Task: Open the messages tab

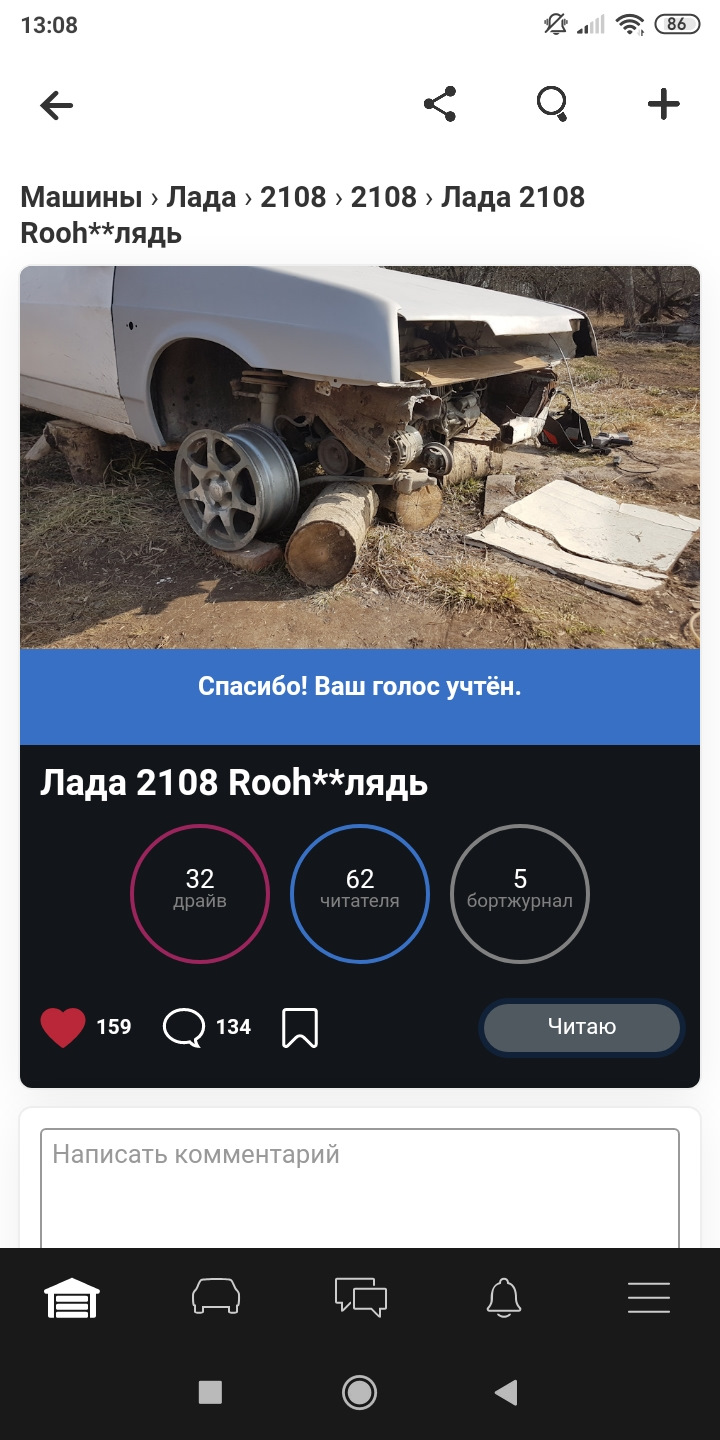Action: [x=360, y=1298]
